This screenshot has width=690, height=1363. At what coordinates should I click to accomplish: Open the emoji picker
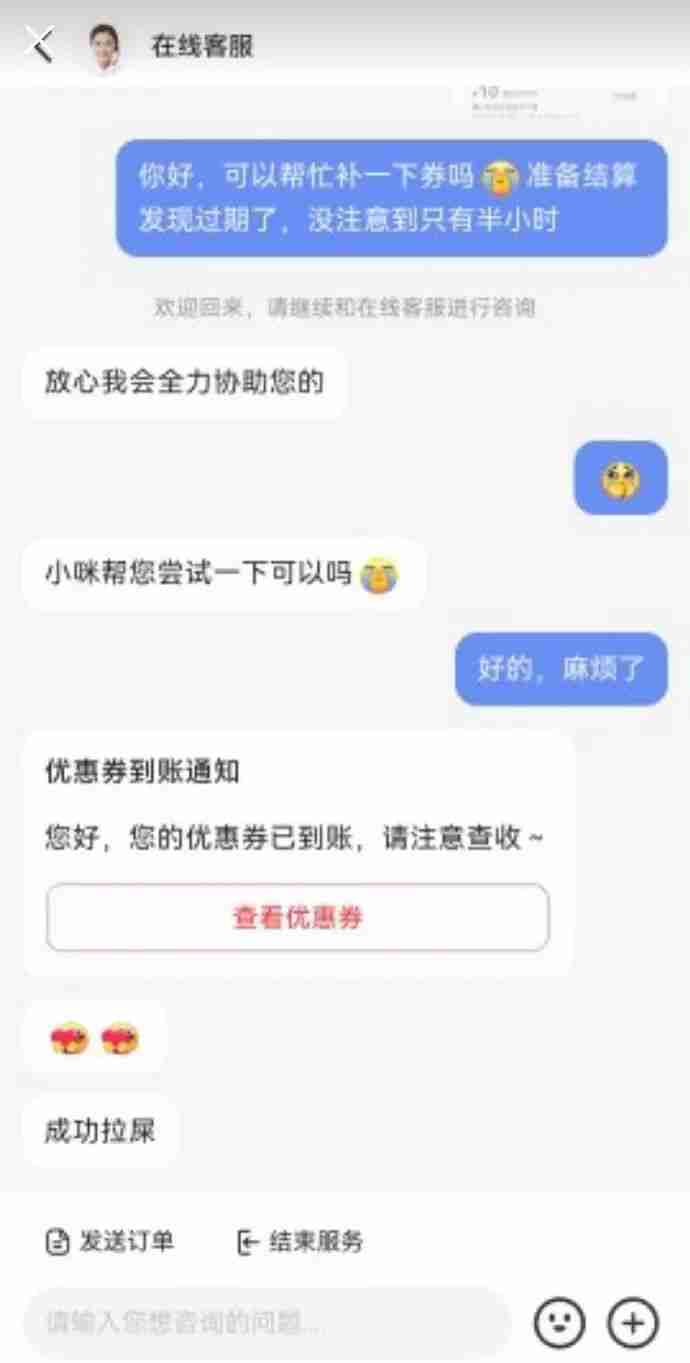(559, 1323)
